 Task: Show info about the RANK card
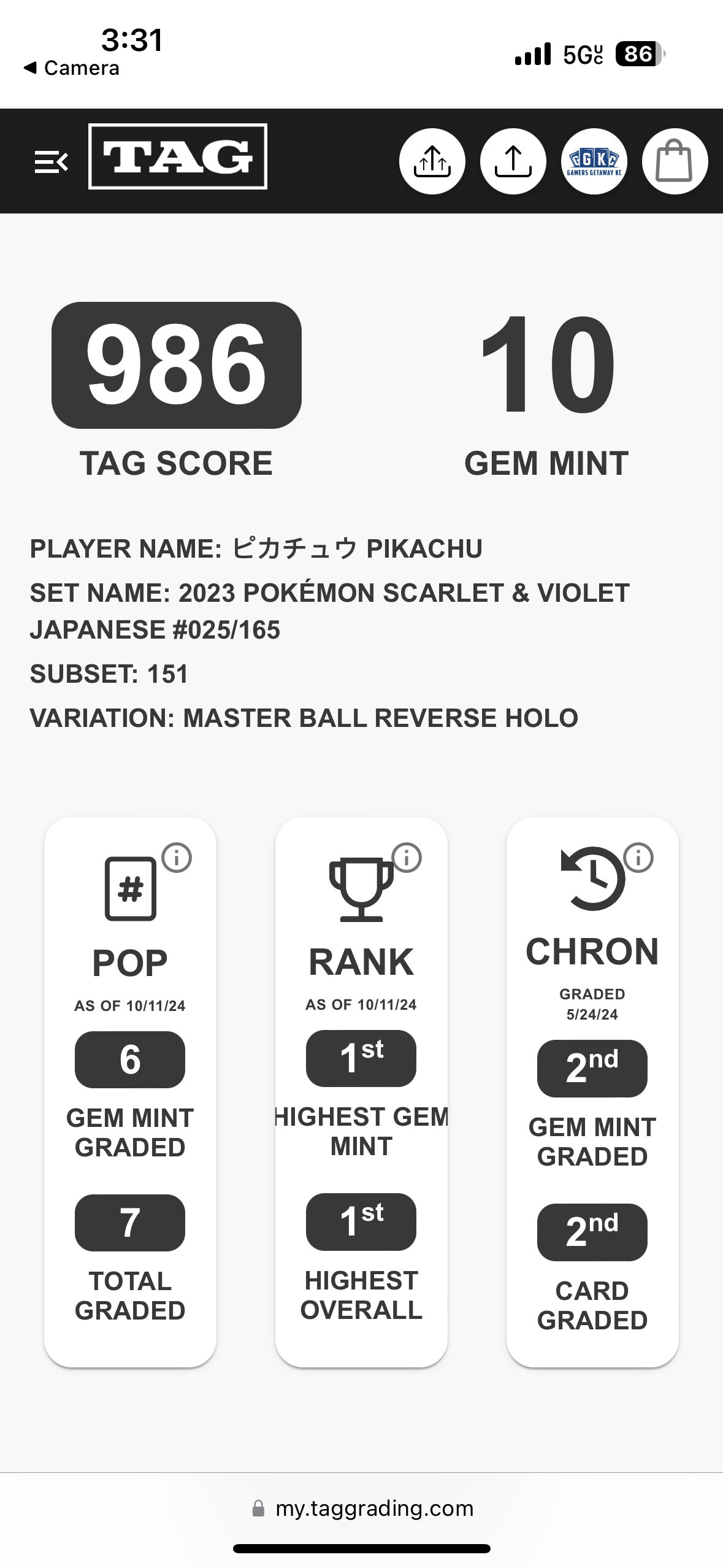point(407,857)
